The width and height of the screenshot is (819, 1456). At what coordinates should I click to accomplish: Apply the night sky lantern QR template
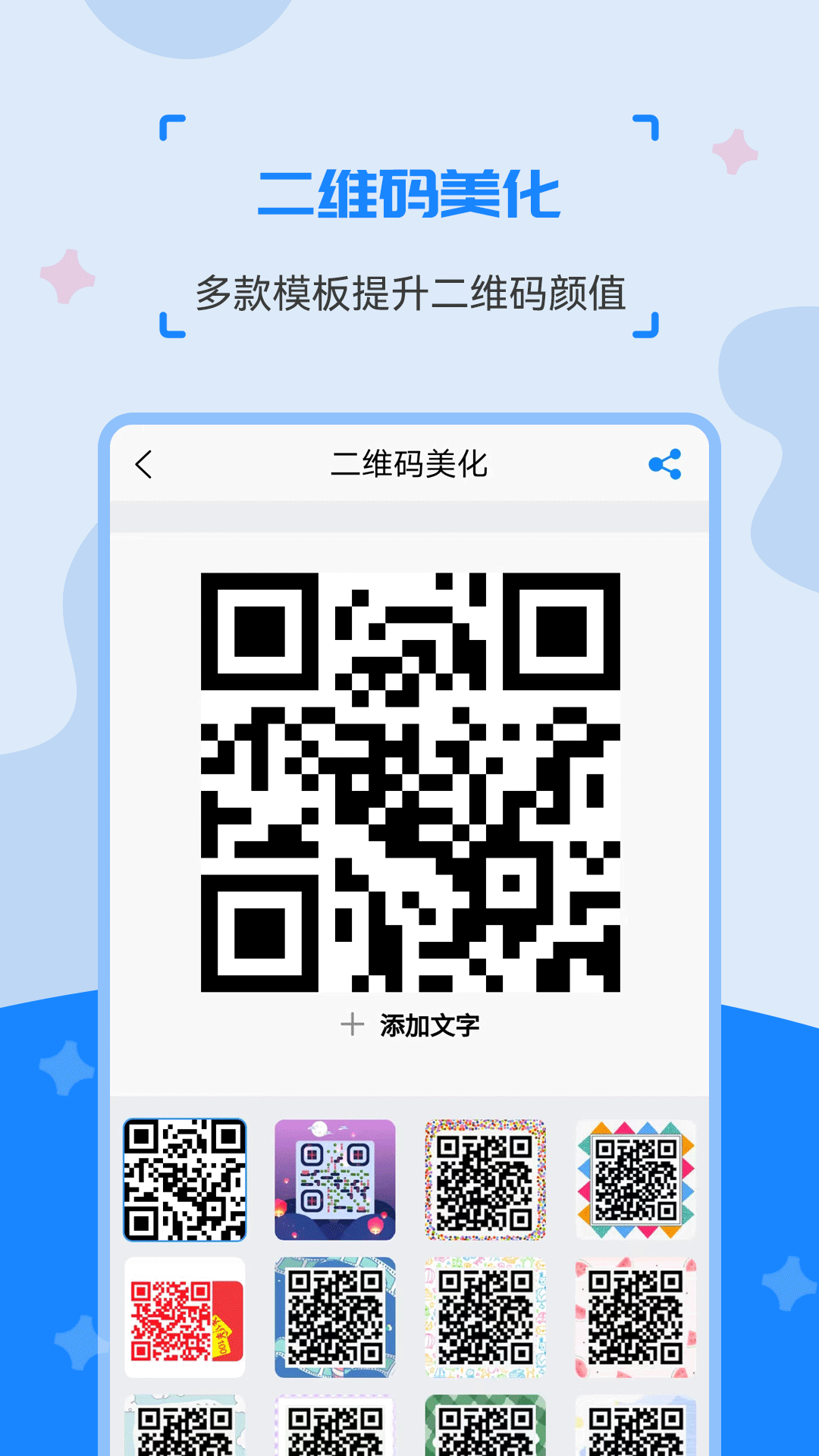tap(334, 1179)
